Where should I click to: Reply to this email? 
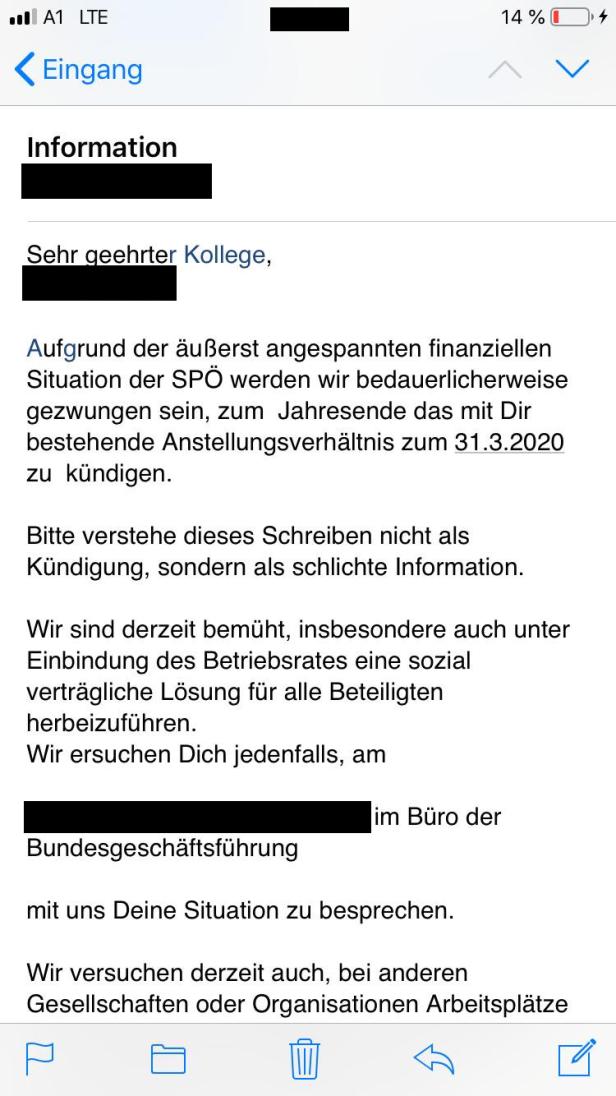tap(434, 1058)
